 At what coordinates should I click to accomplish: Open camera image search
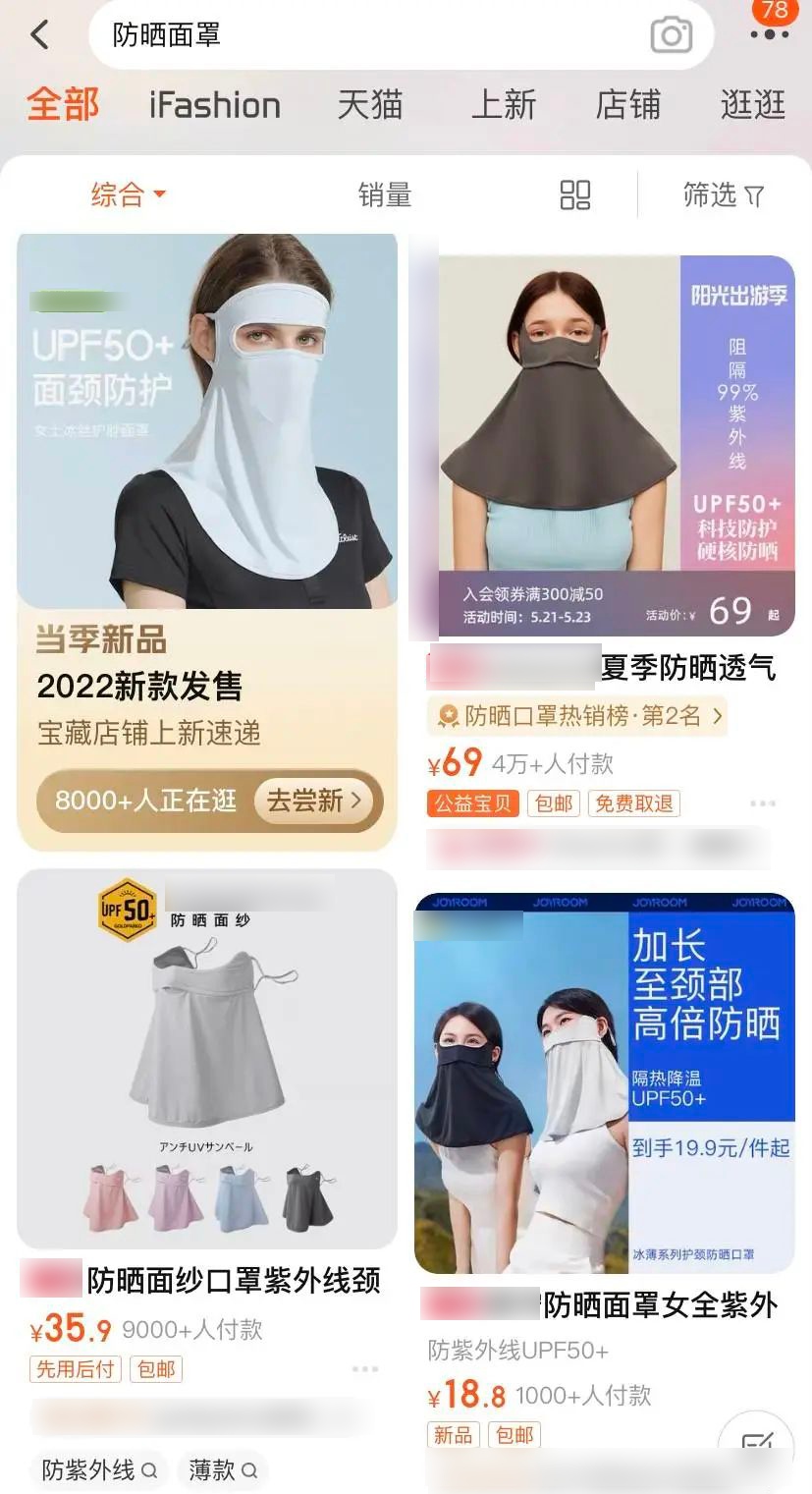[x=672, y=36]
